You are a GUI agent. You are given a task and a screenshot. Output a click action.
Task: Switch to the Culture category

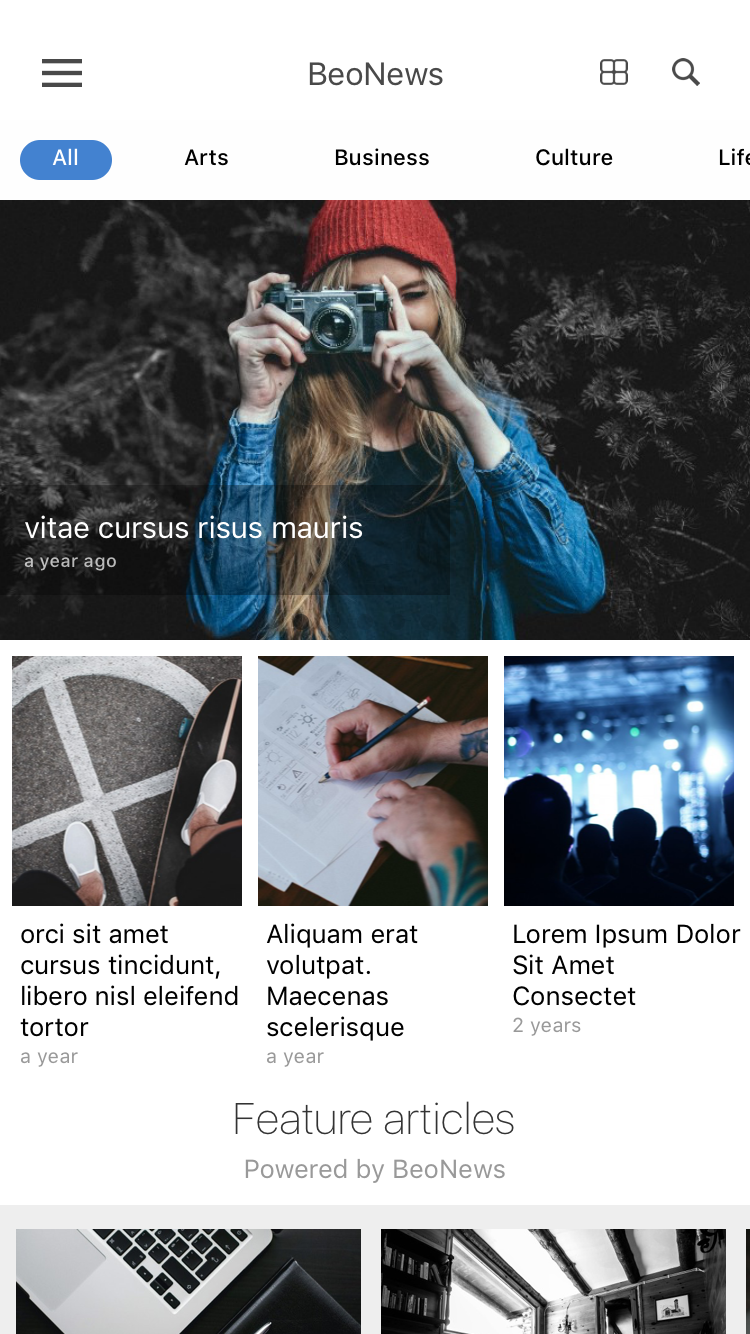click(574, 158)
